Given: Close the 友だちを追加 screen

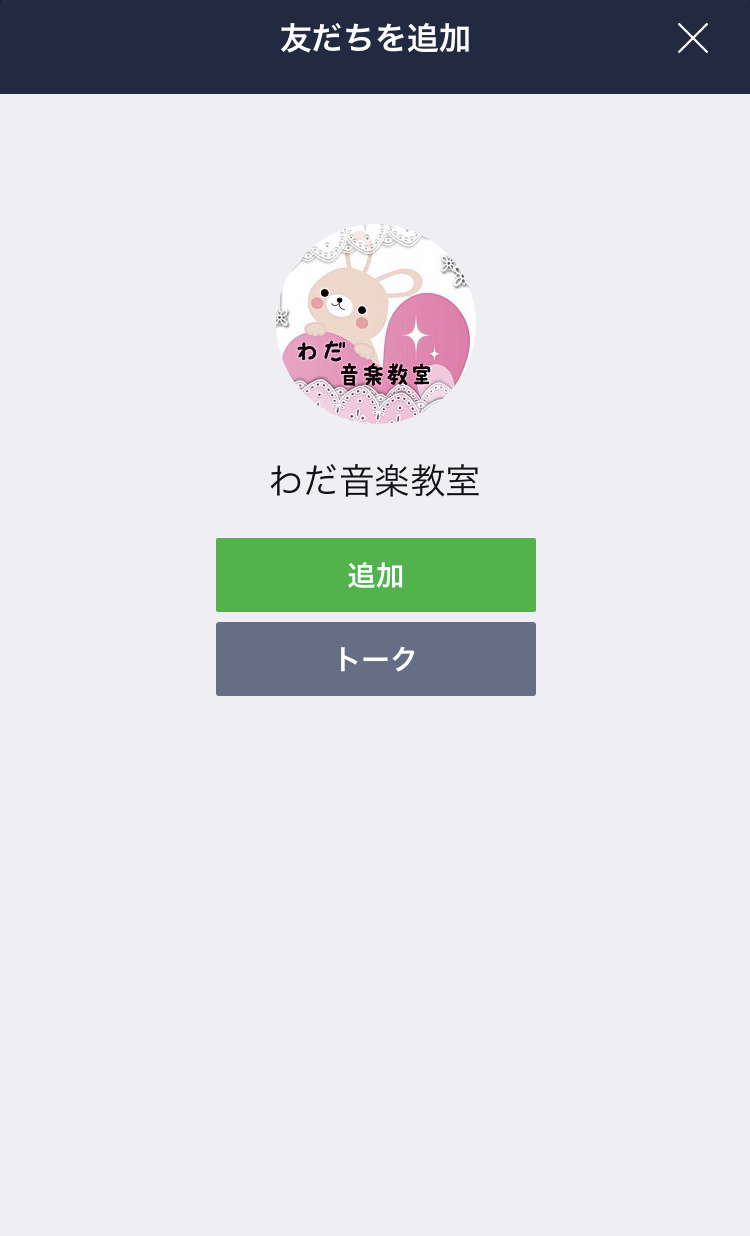Looking at the screenshot, I should 693,38.
